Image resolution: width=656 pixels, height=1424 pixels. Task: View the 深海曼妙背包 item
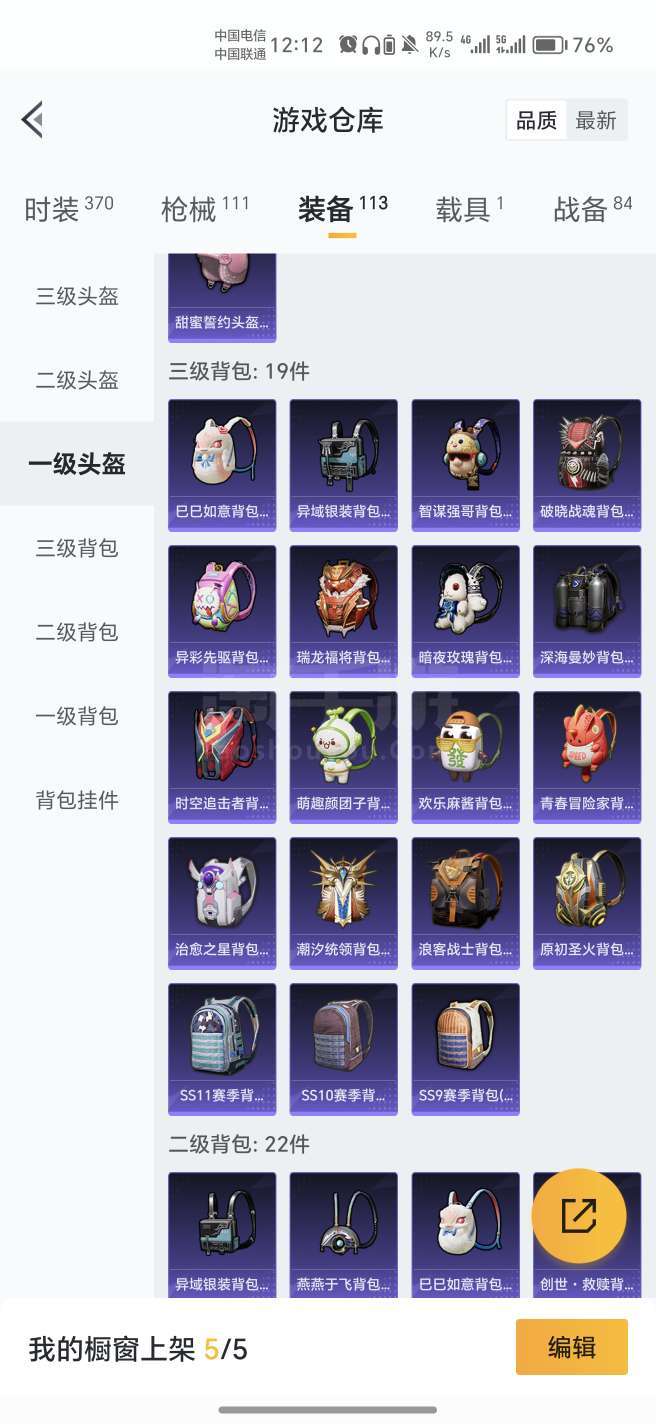tap(587, 611)
